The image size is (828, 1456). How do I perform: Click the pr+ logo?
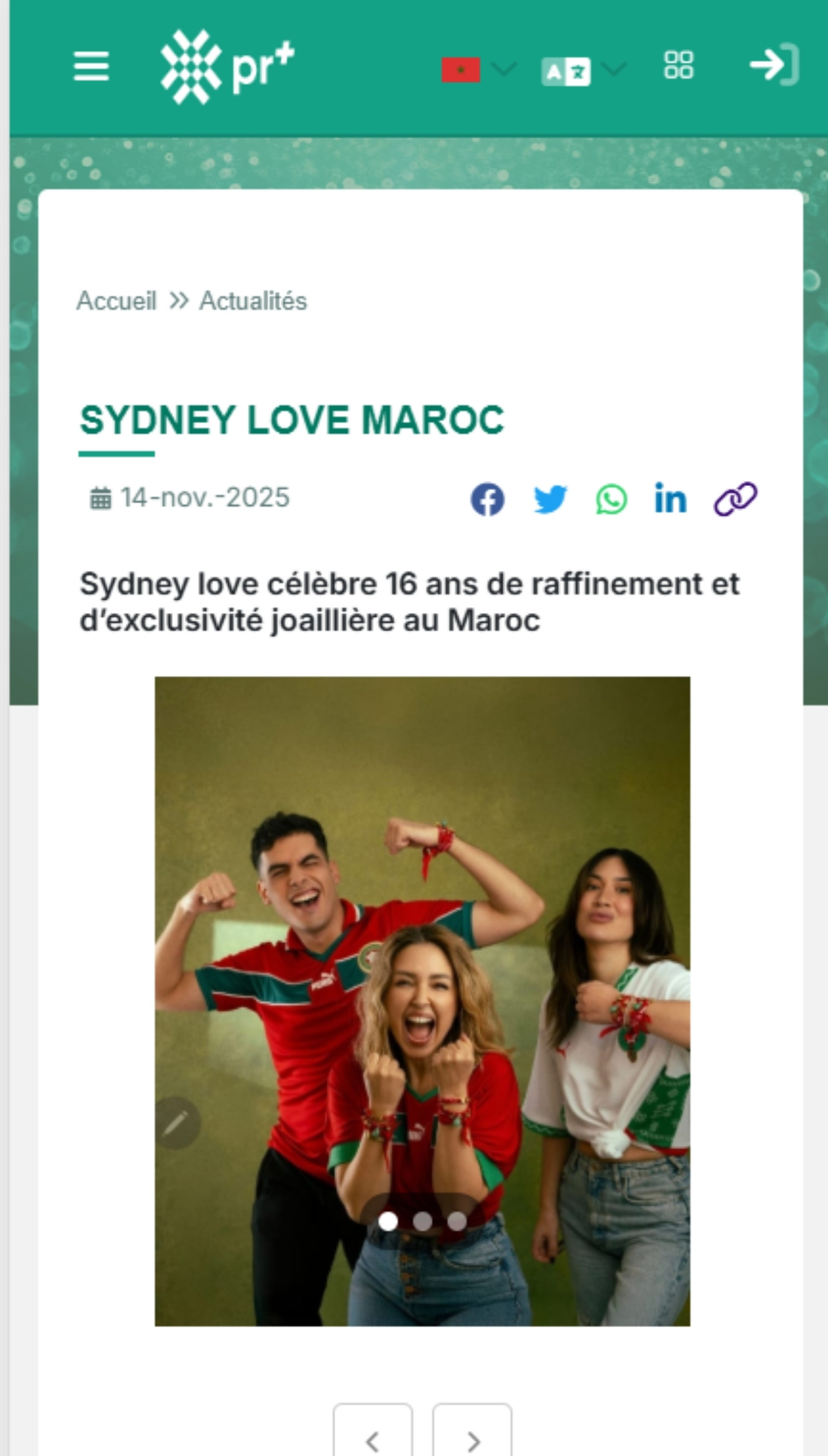tap(227, 64)
